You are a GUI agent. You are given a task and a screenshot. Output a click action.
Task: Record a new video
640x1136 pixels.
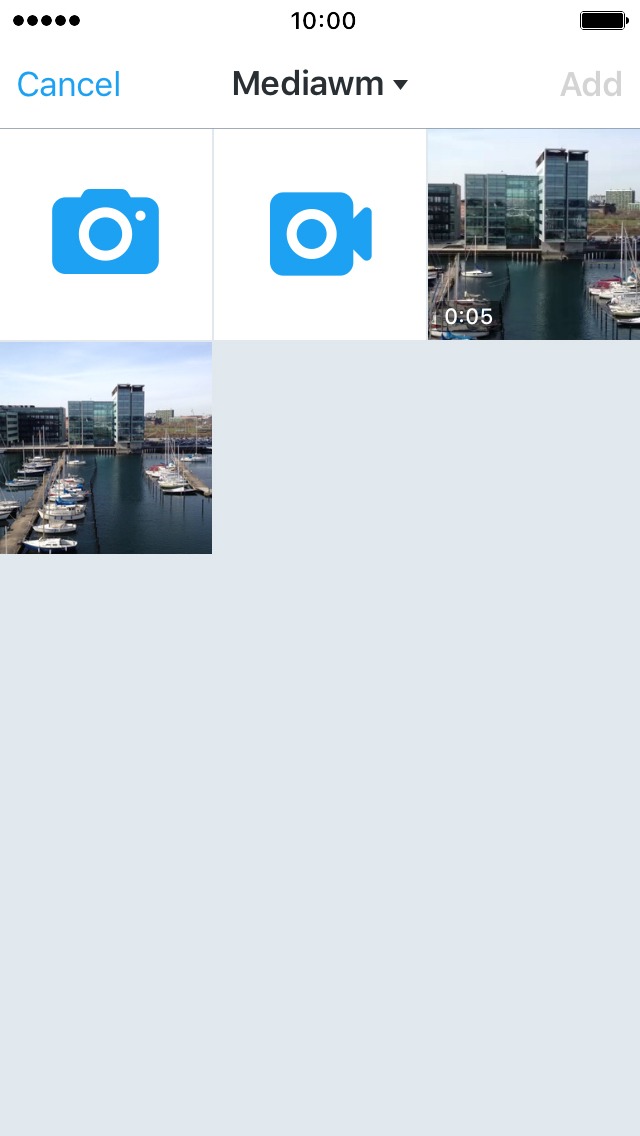click(x=320, y=234)
